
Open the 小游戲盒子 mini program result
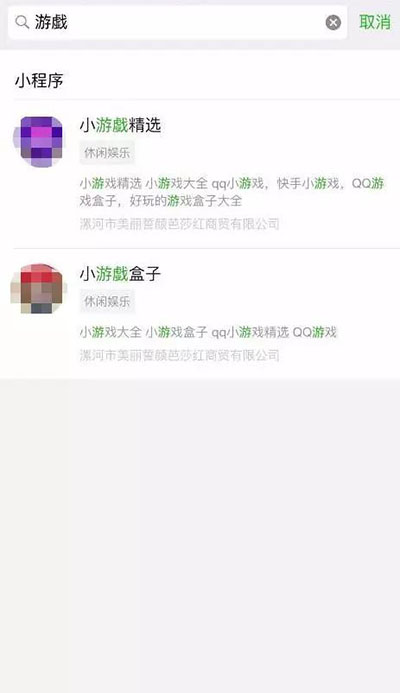coord(200,313)
